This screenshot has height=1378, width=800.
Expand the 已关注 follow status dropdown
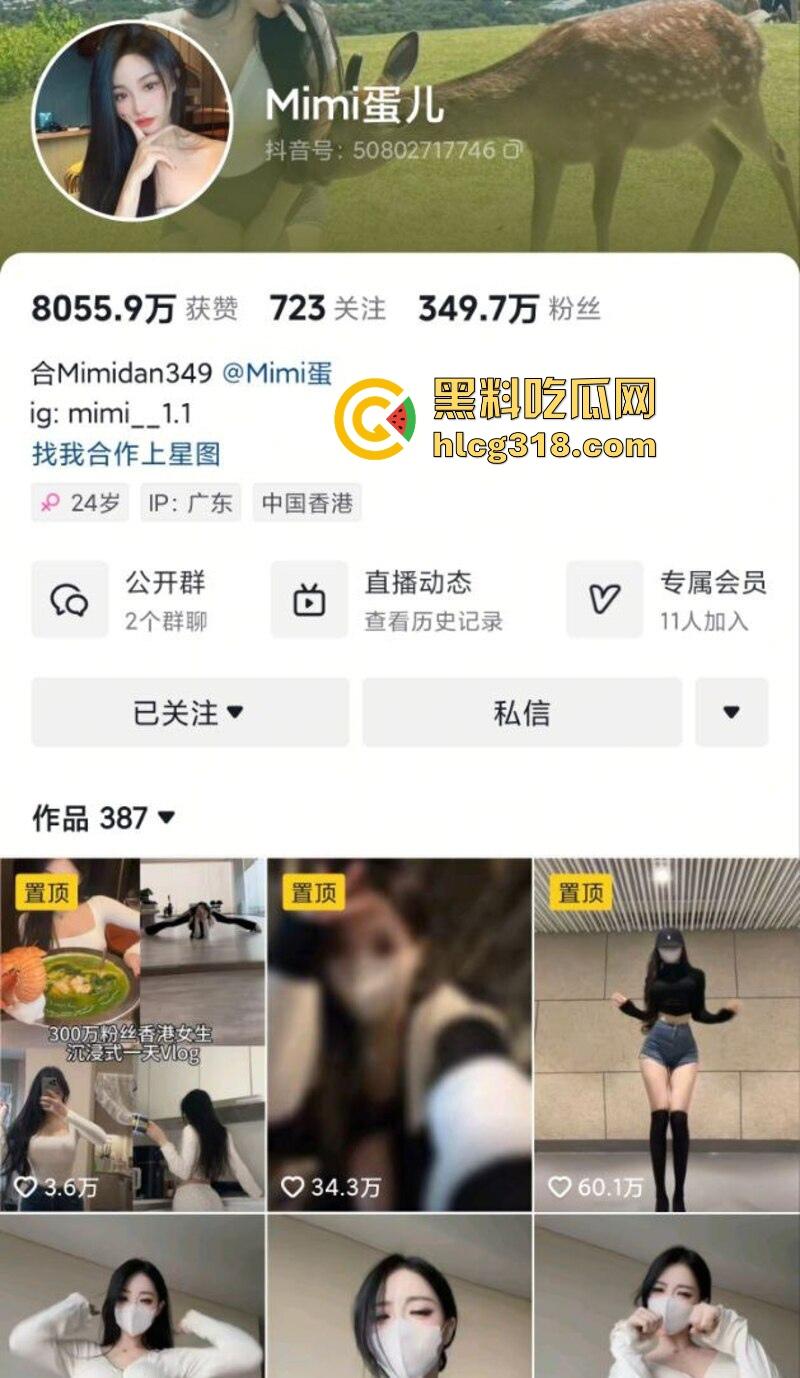point(191,713)
